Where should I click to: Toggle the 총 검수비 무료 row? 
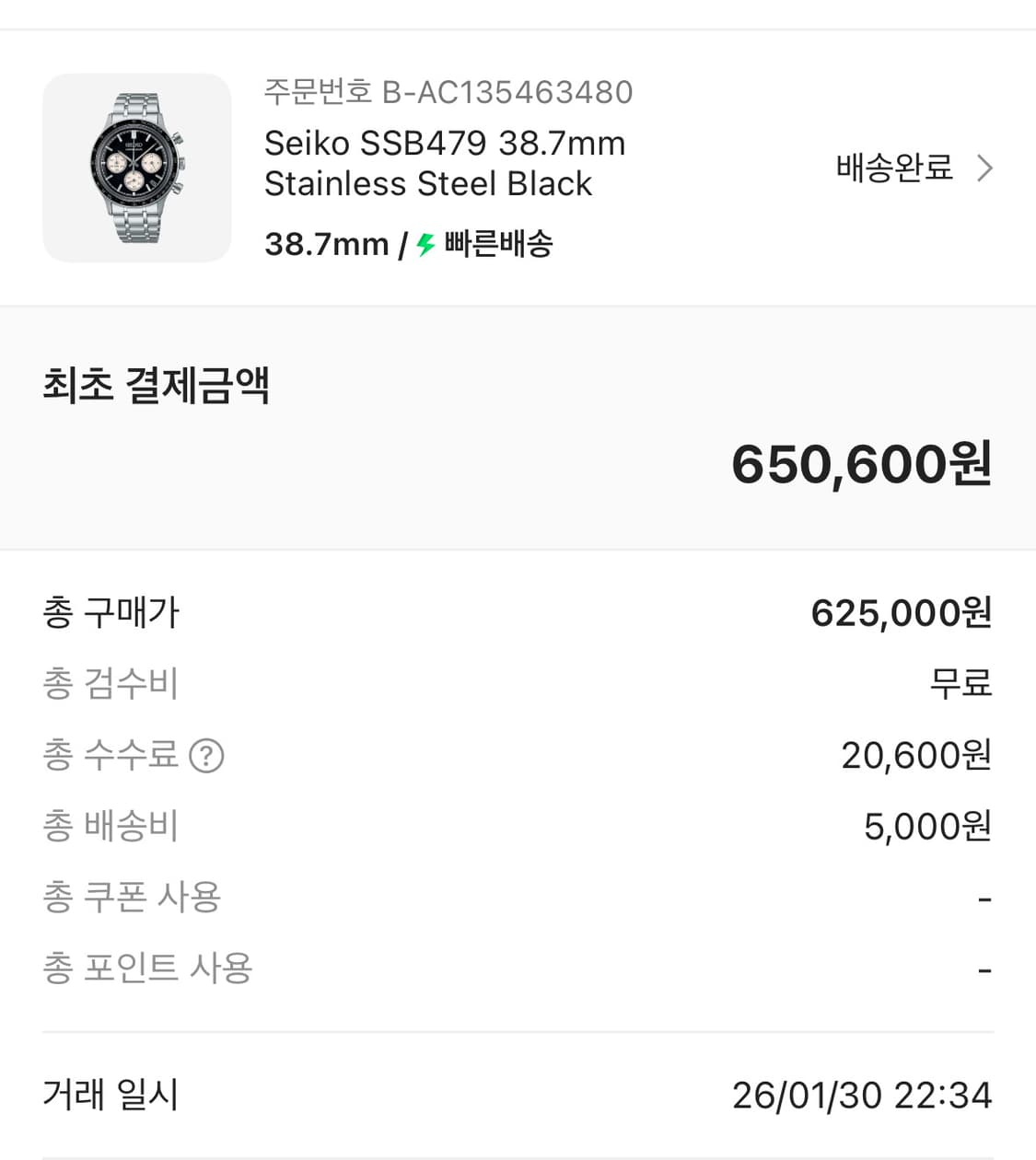click(x=516, y=683)
